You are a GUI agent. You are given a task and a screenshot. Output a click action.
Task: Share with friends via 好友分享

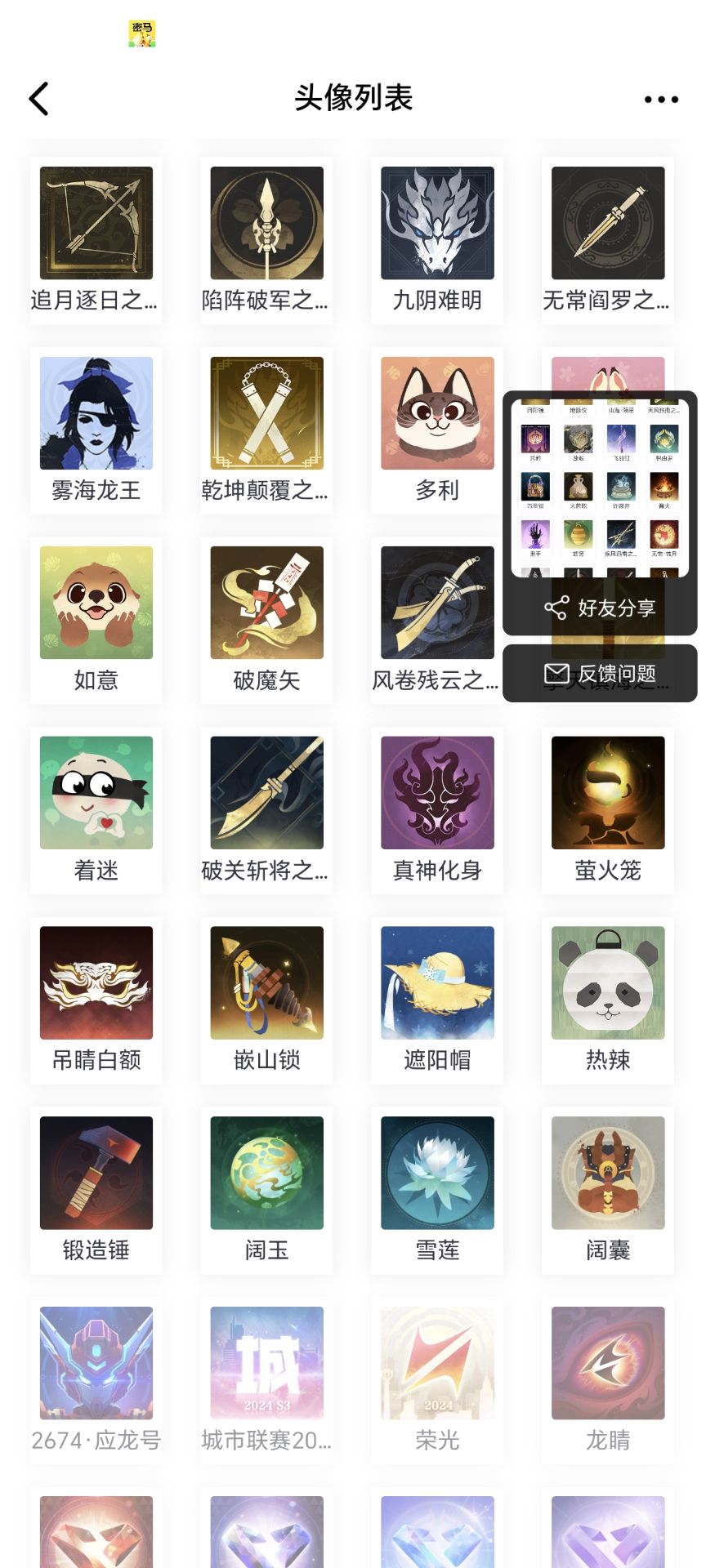click(x=601, y=608)
